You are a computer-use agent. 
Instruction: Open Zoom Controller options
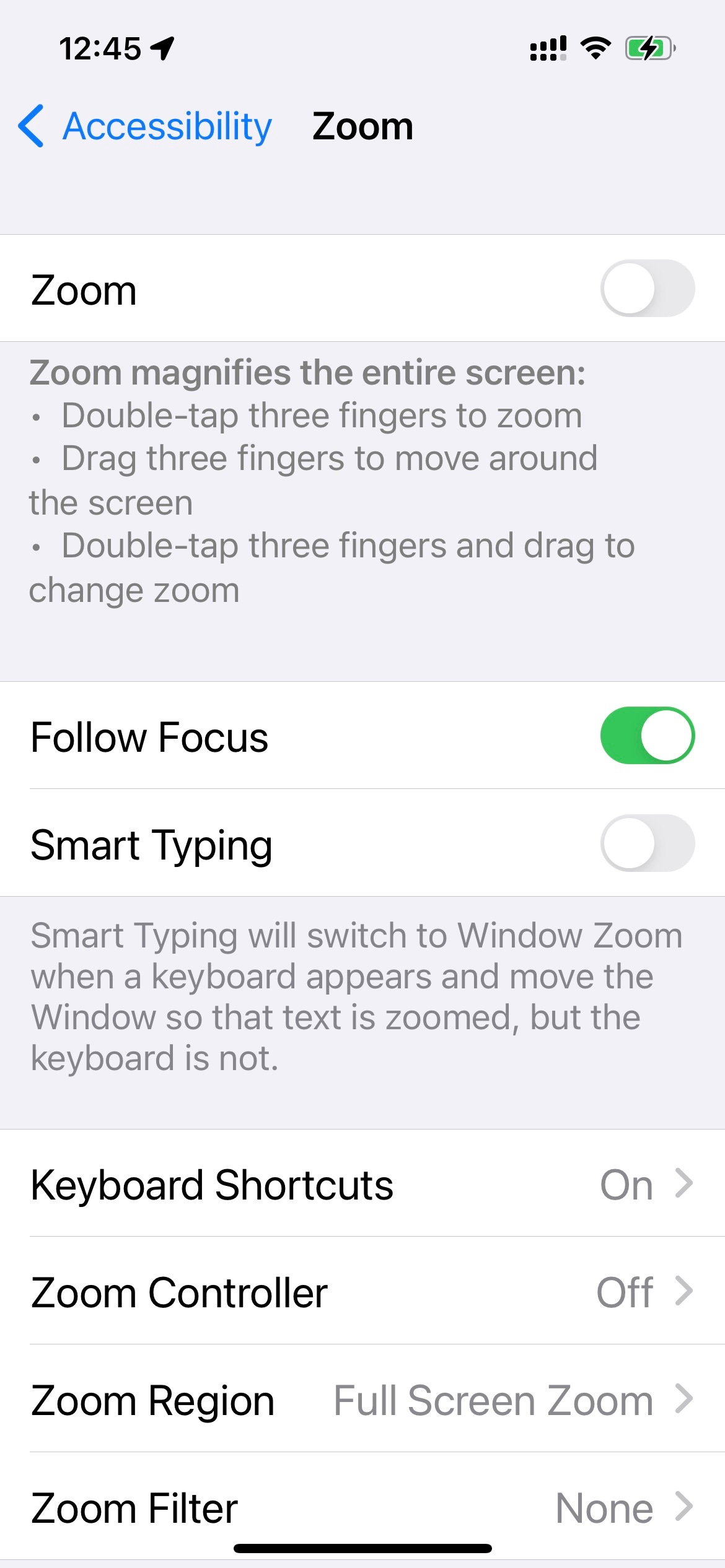[x=362, y=1292]
